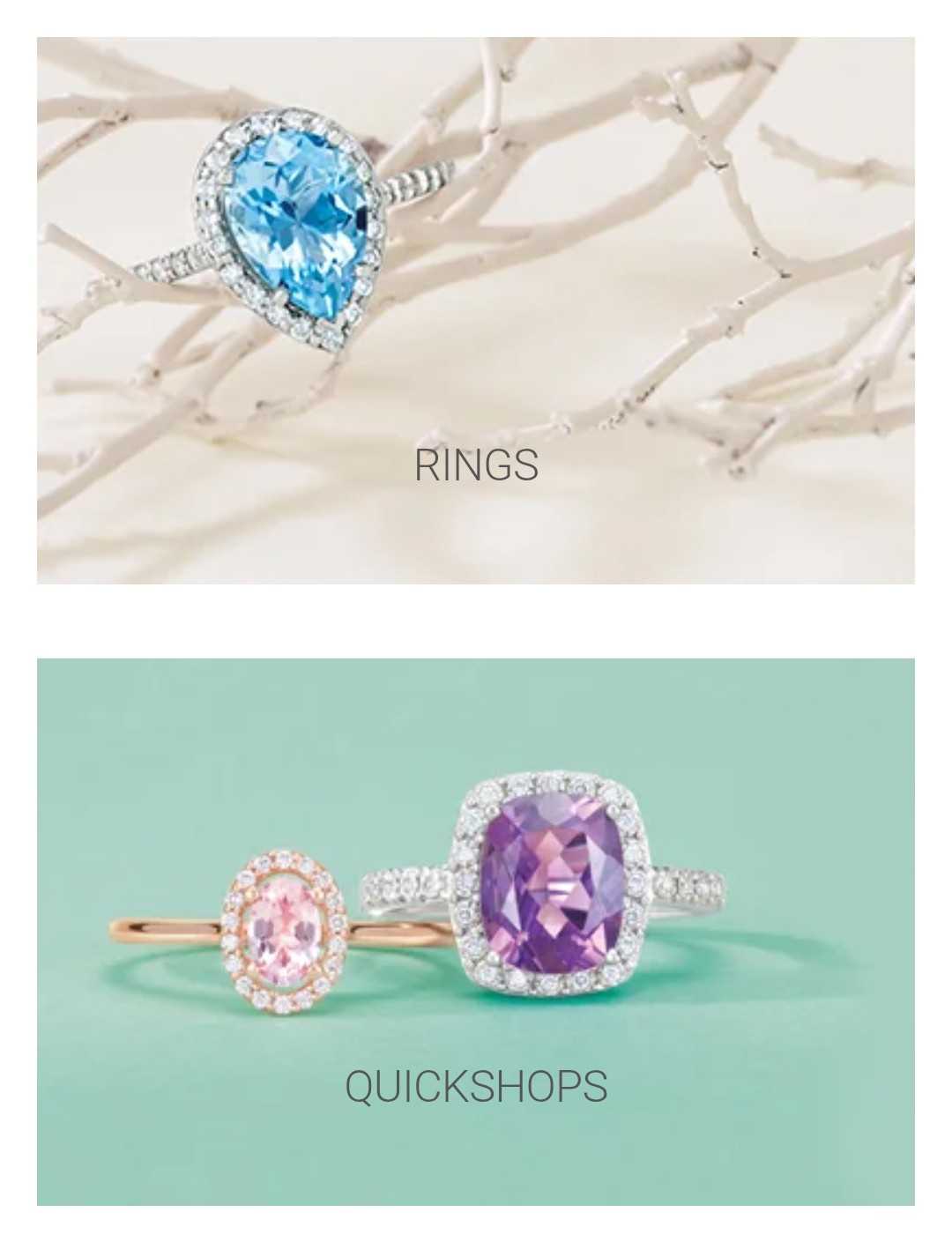Open the Rings category tile
Screen dimensions: 952x1242
coord(476,310)
